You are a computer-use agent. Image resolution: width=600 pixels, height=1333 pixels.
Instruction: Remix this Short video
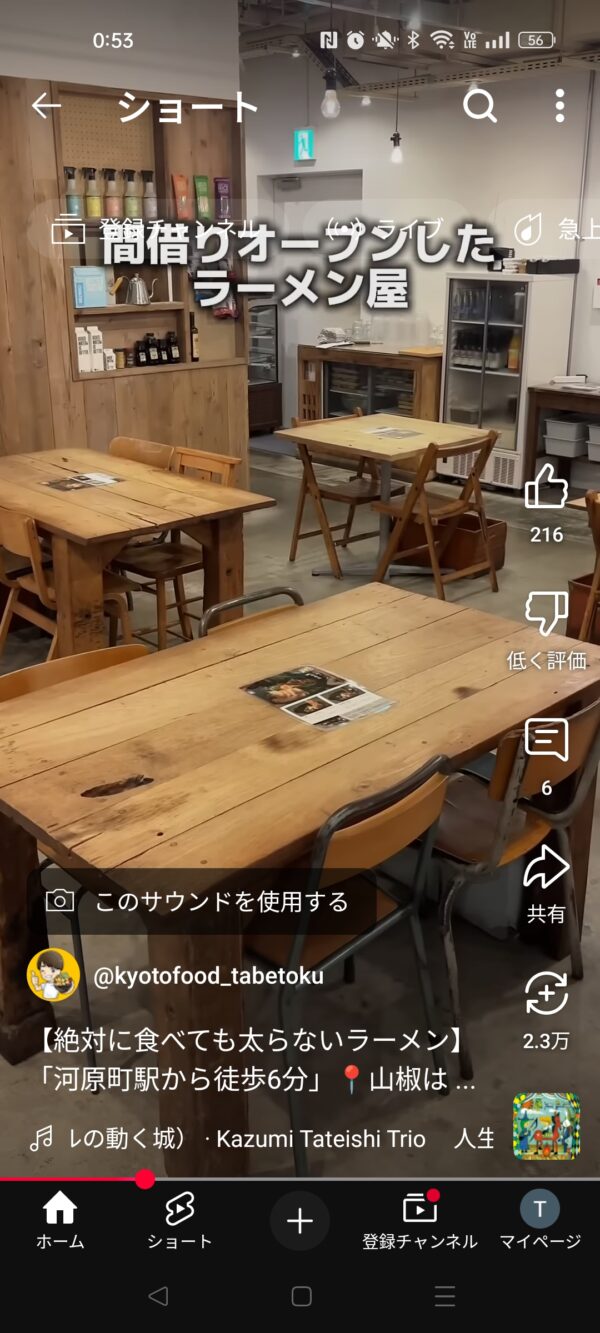click(x=546, y=994)
